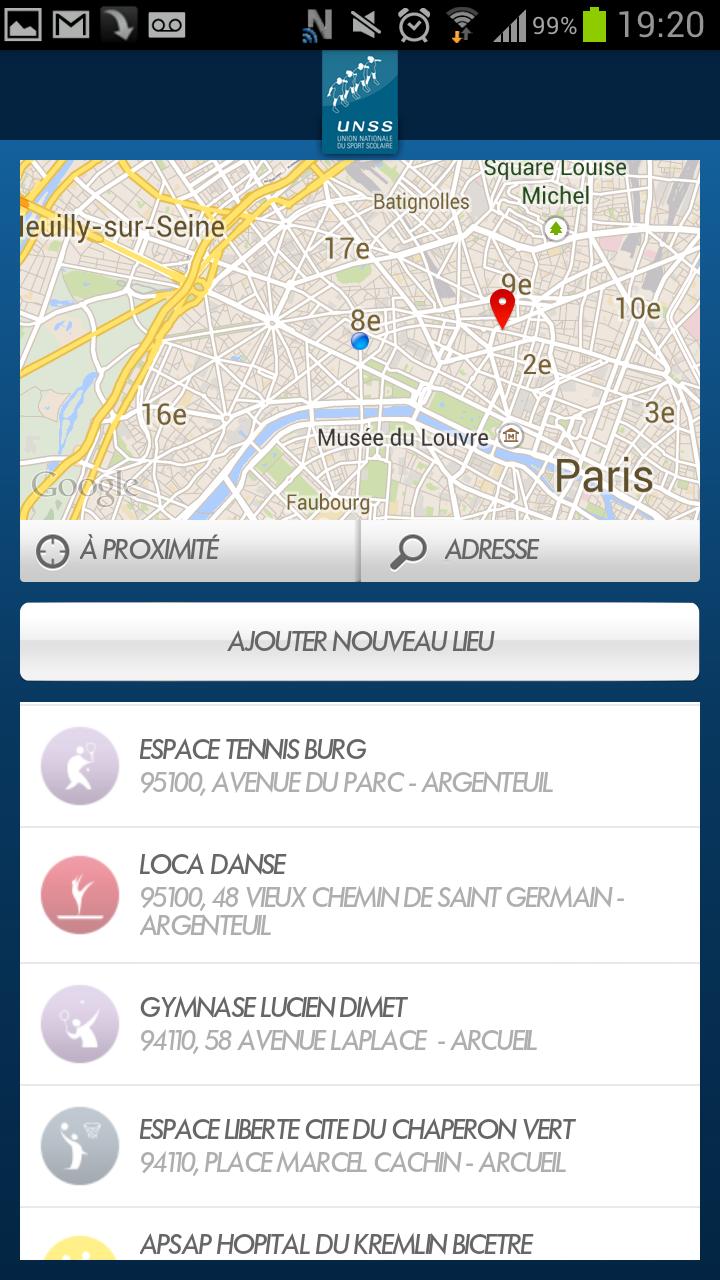
Task: Tap the À PROXIMITÉ button
Action: [x=189, y=551]
